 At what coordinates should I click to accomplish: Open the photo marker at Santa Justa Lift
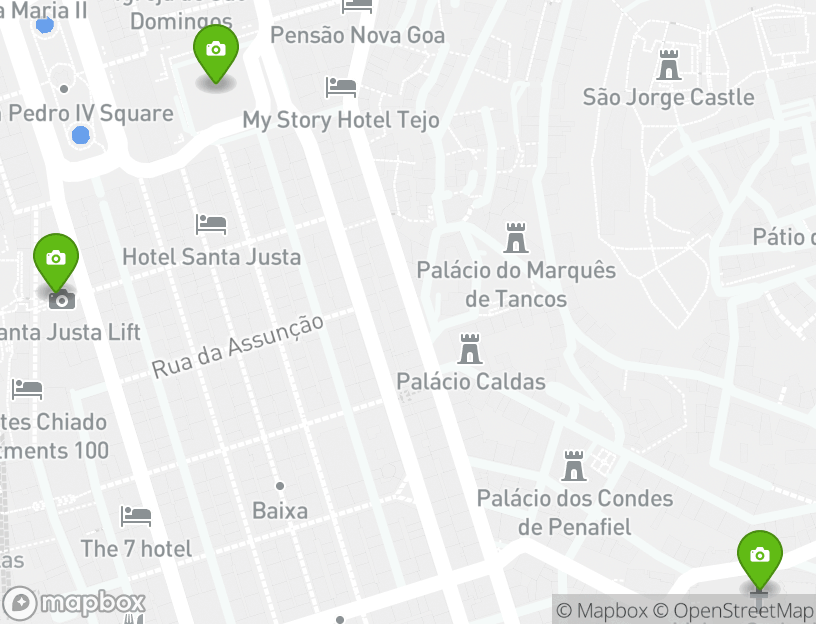click(56, 259)
